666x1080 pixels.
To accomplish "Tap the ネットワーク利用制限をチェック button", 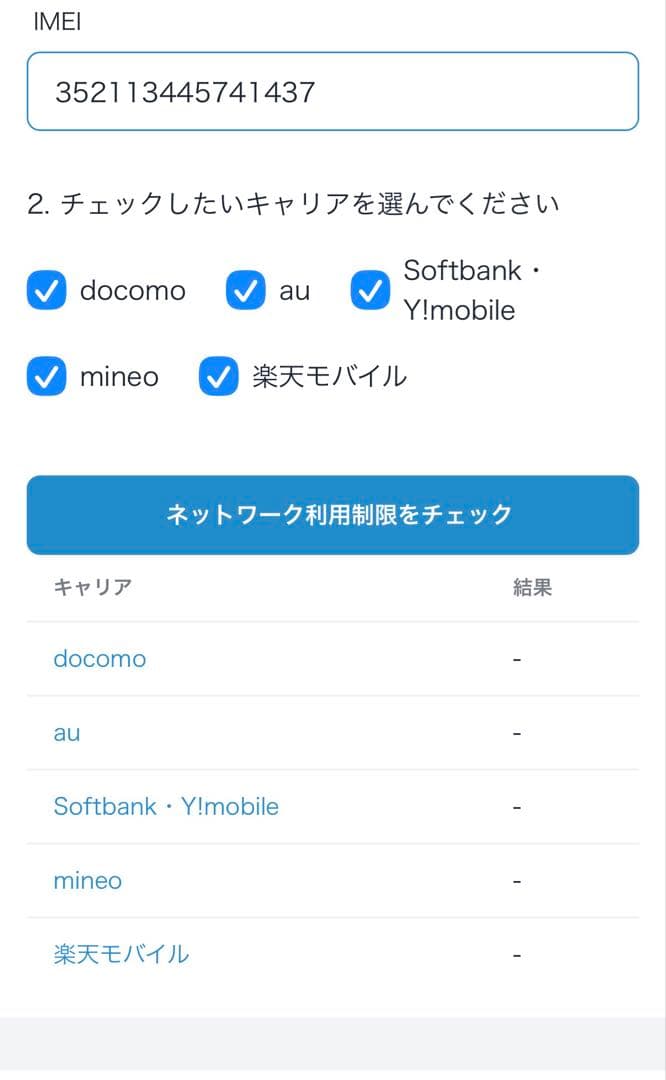I will 332,515.
